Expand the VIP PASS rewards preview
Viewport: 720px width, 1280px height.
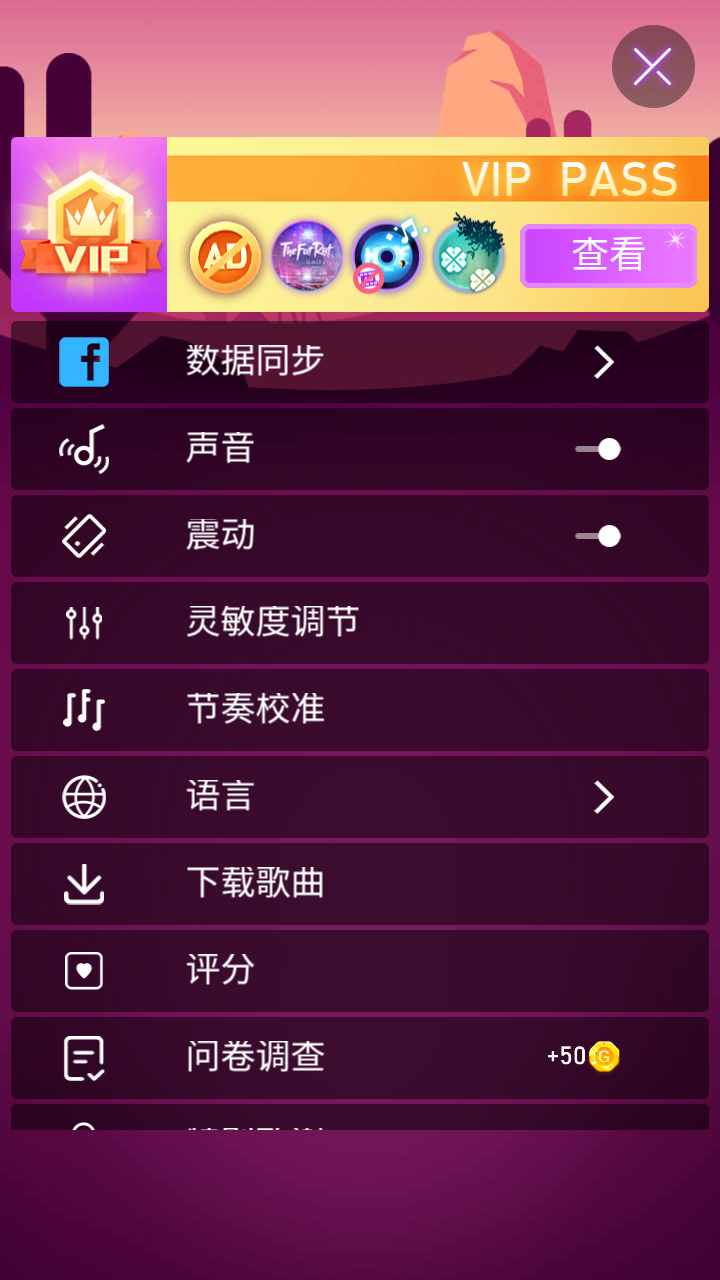pyautogui.click(x=608, y=257)
